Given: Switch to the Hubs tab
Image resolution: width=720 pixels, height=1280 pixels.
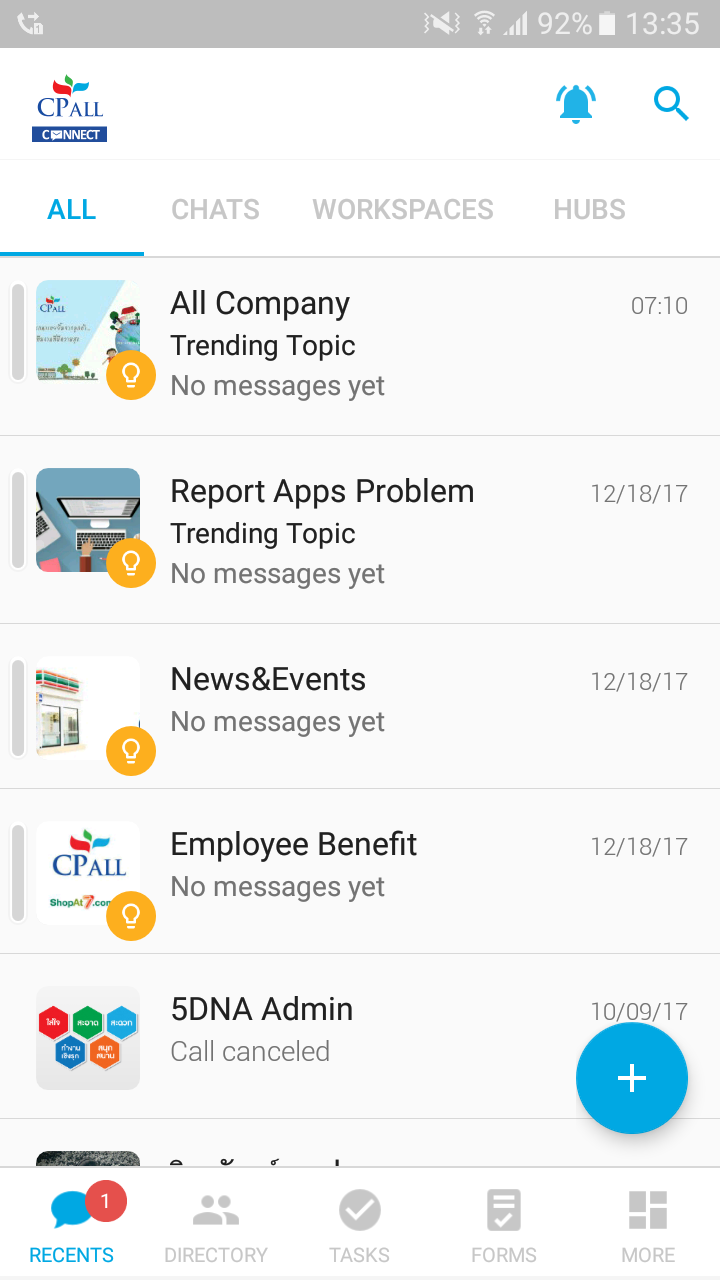Looking at the screenshot, I should (x=589, y=210).
